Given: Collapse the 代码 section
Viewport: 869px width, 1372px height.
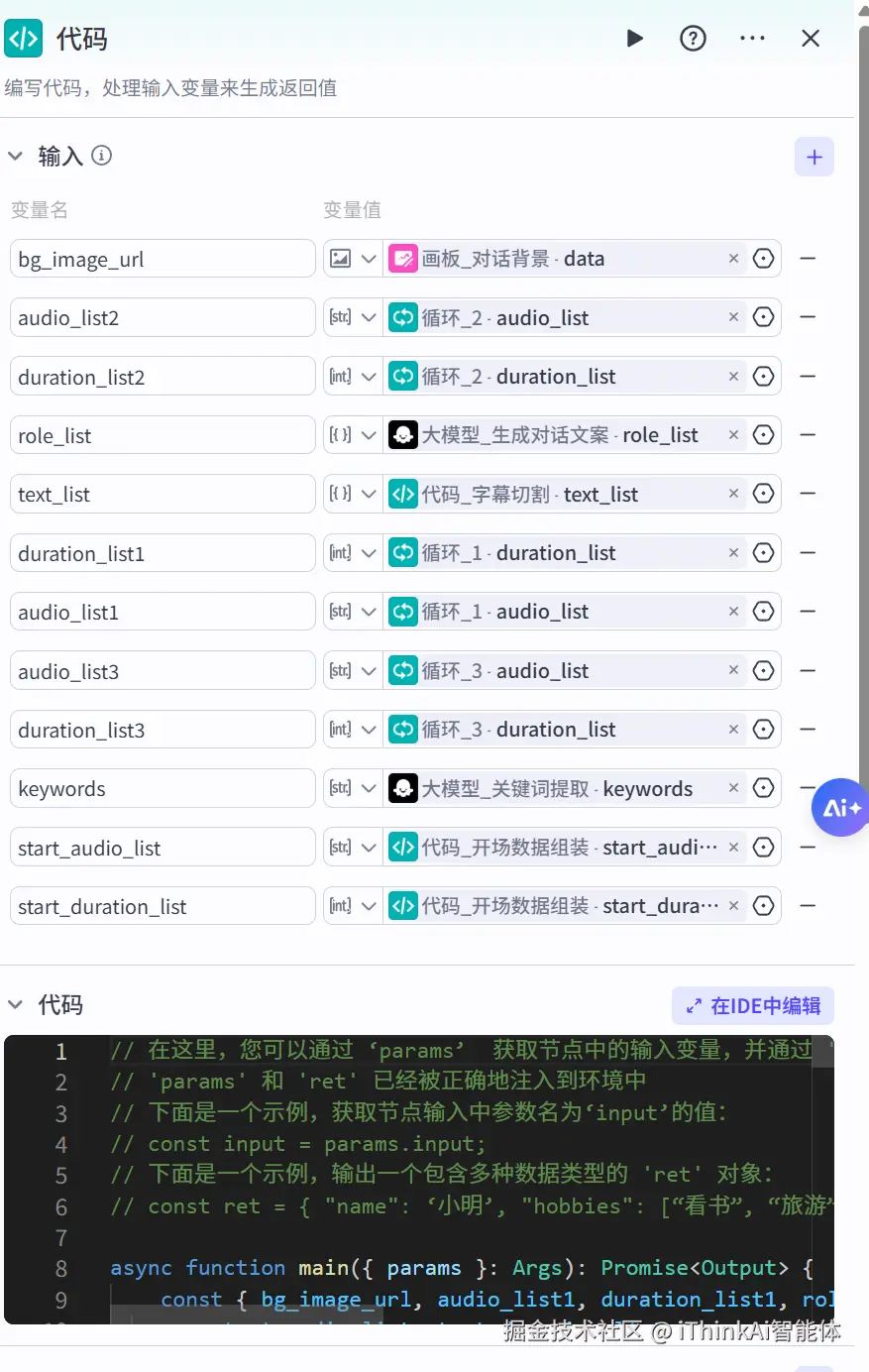Looking at the screenshot, I should pyautogui.click(x=15, y=1004).
